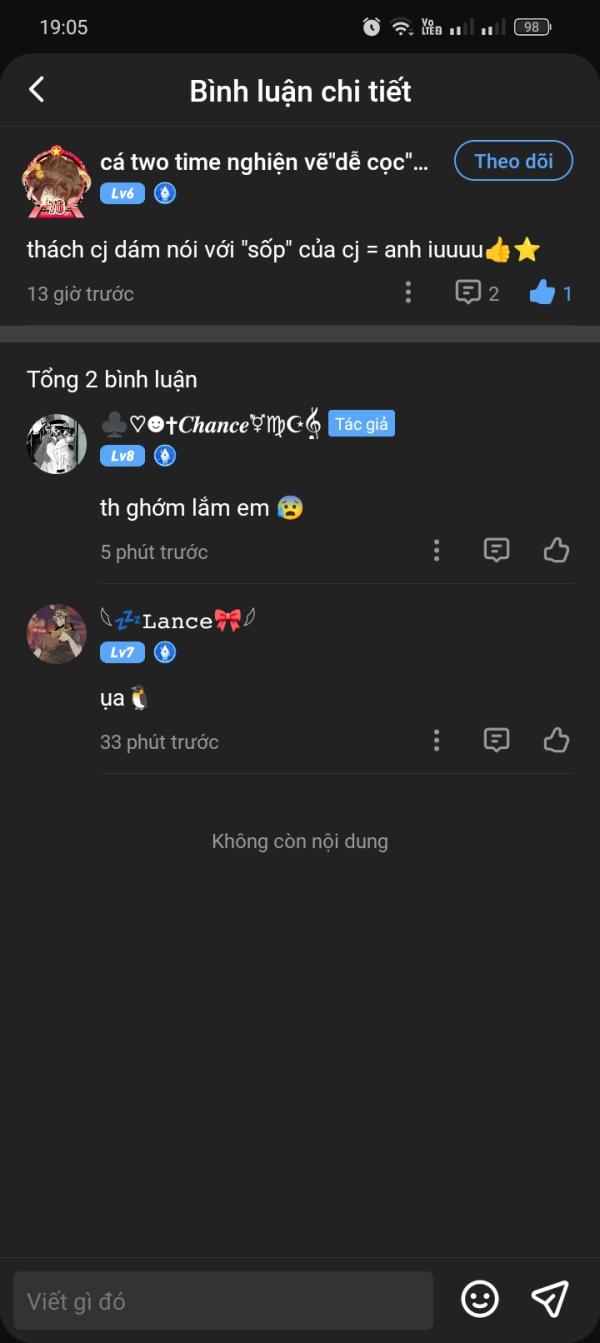Viewport: 600px width, 1343px height.
Task: Open the three-dot menu on Chance's comment
Action: 437,550
